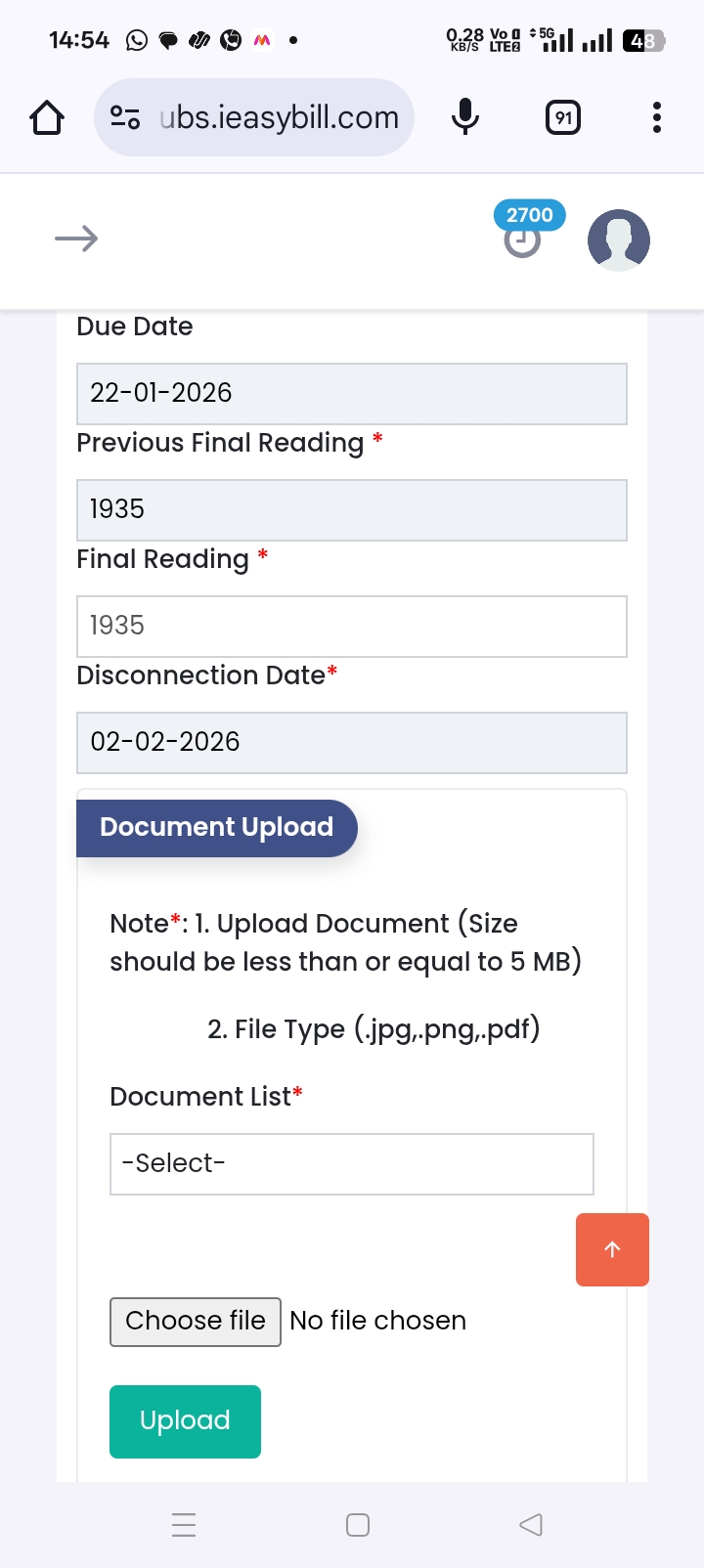Open the browser overflow menu
704x1568 pixels.
[656, 118]
